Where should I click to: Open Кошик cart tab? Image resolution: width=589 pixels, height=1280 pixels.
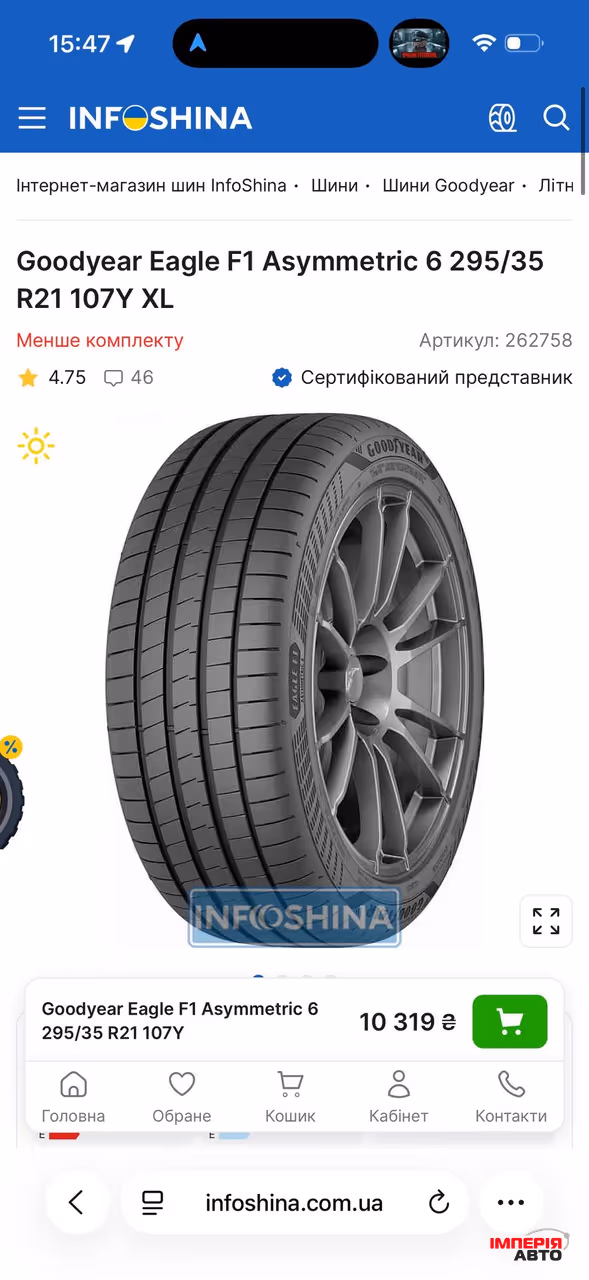click(x=290, y=1097)
